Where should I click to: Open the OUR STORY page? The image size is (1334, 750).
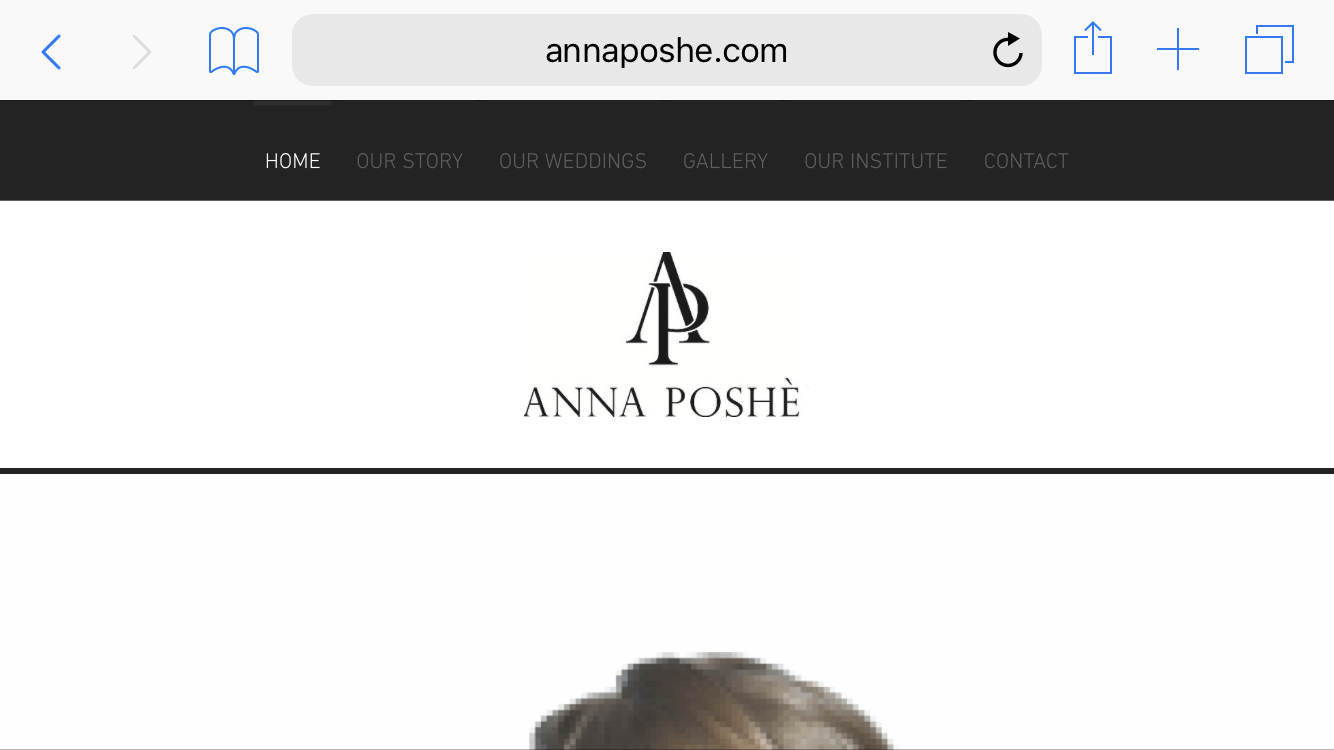(409, 161)
